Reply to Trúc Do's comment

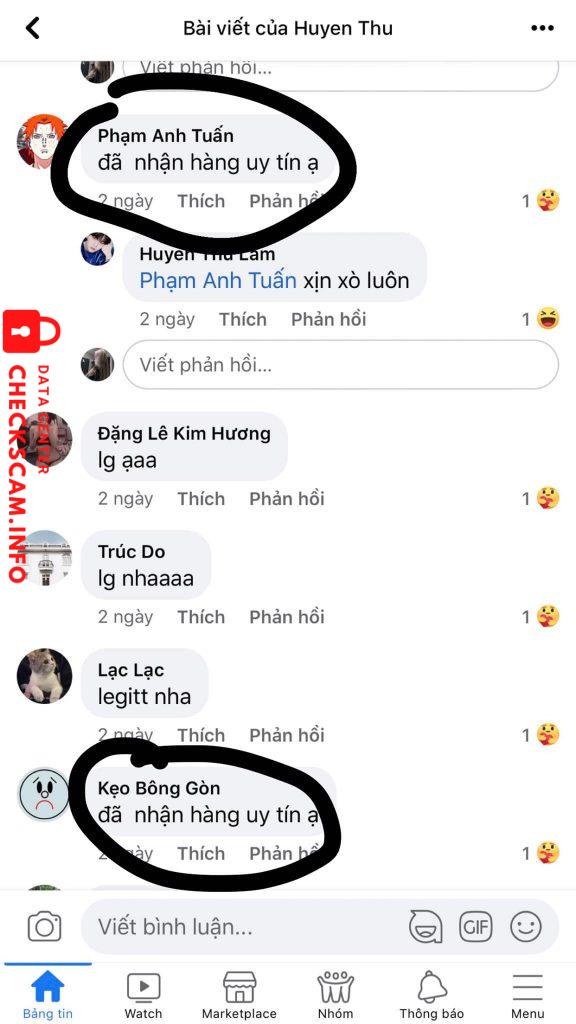[x=287, y=617]
